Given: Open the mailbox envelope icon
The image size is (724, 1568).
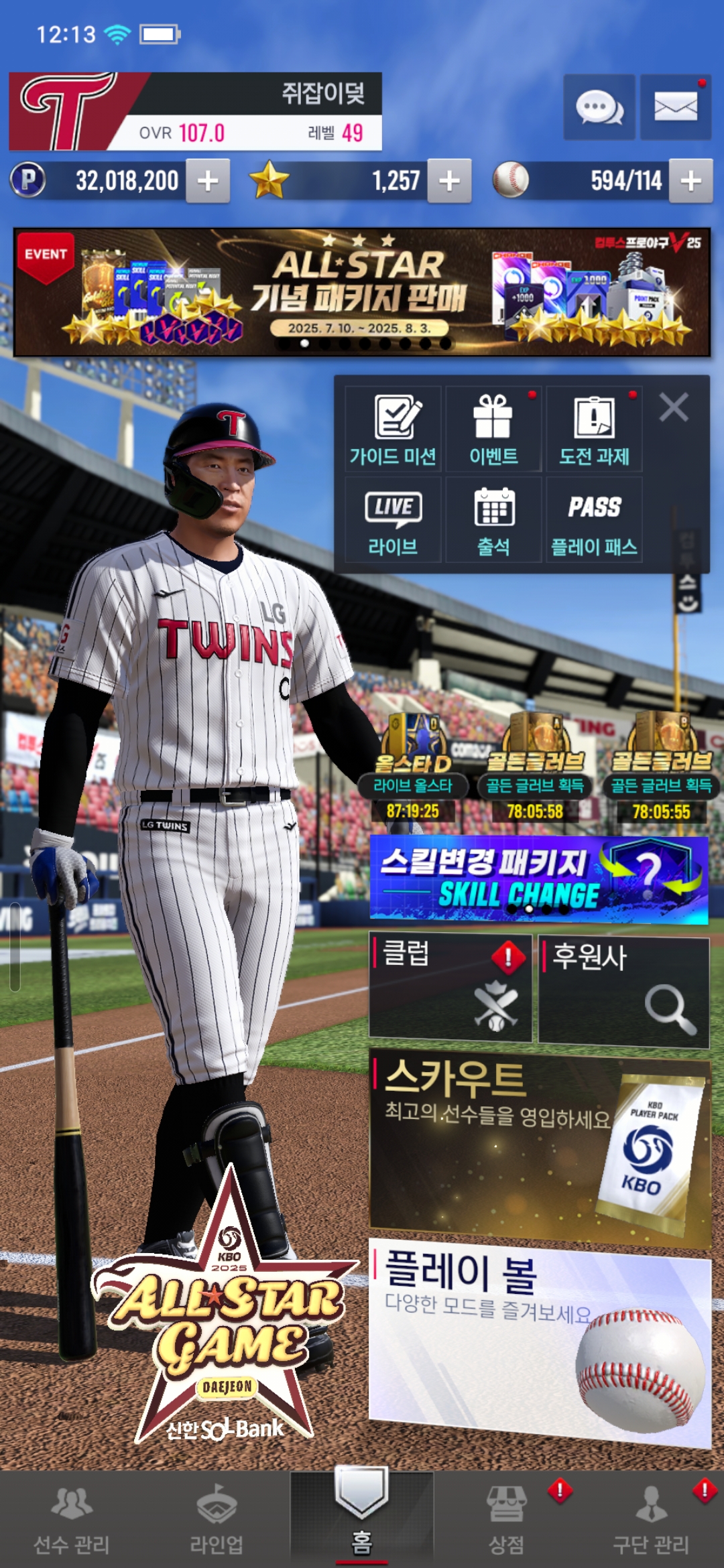Looking at the screenshot, I should [x=675, y=107].
